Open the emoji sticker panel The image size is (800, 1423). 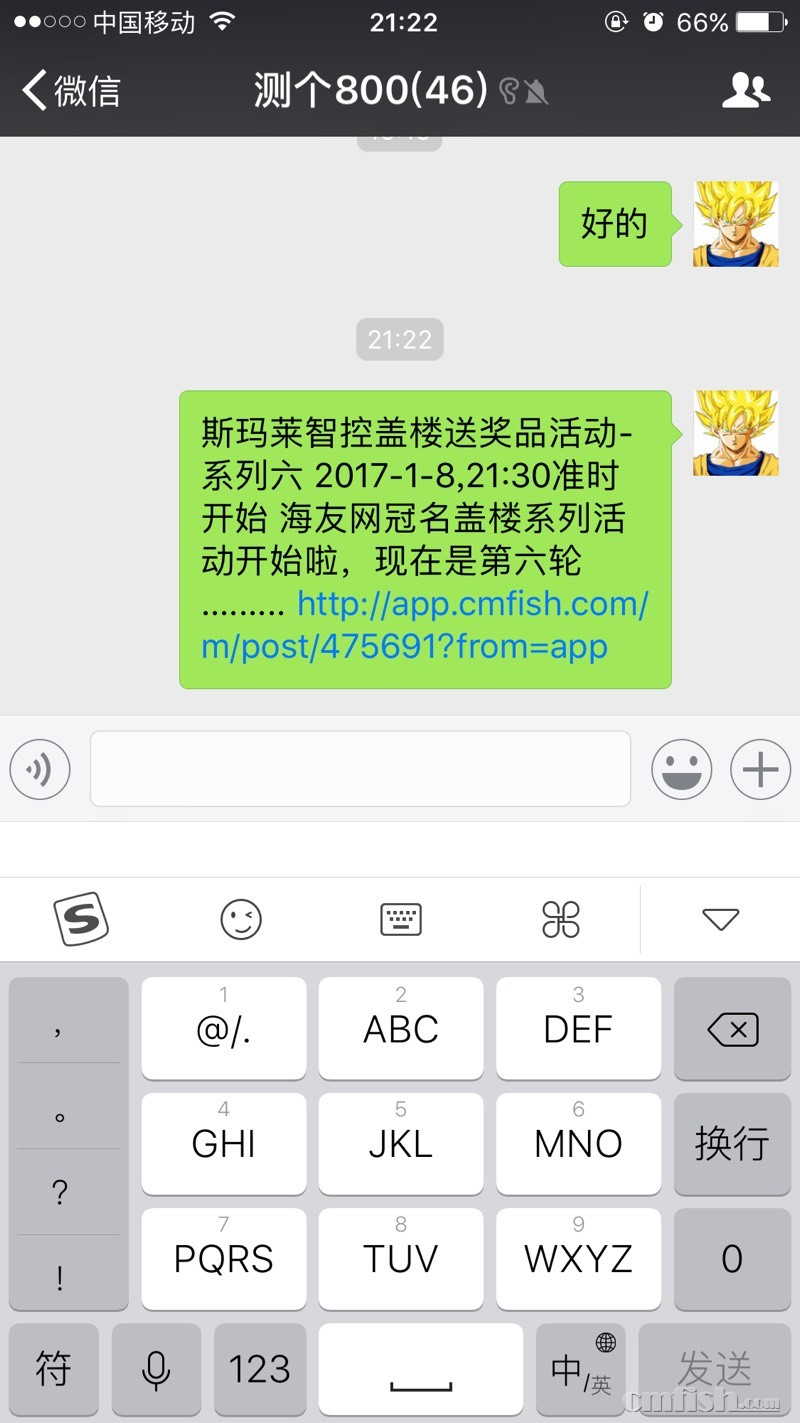pyautogui.click(x=681, y=769)
